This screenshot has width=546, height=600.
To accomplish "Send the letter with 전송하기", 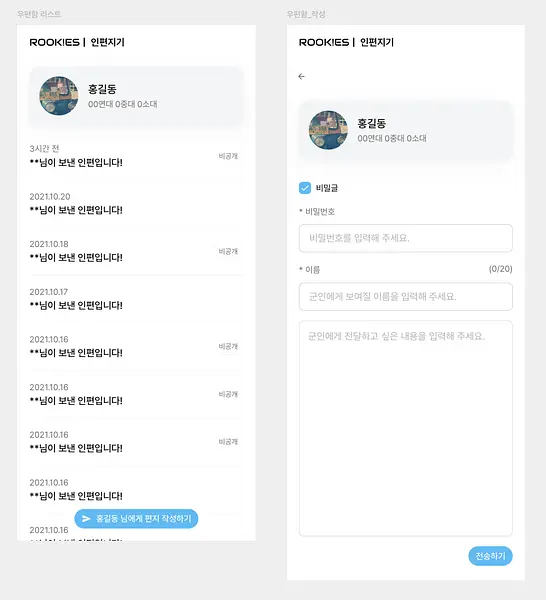I will (490, 556).
